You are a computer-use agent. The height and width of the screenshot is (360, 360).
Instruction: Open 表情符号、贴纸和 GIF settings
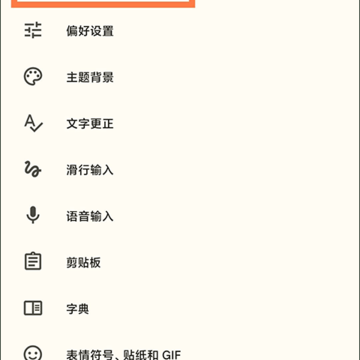[180, 347]
